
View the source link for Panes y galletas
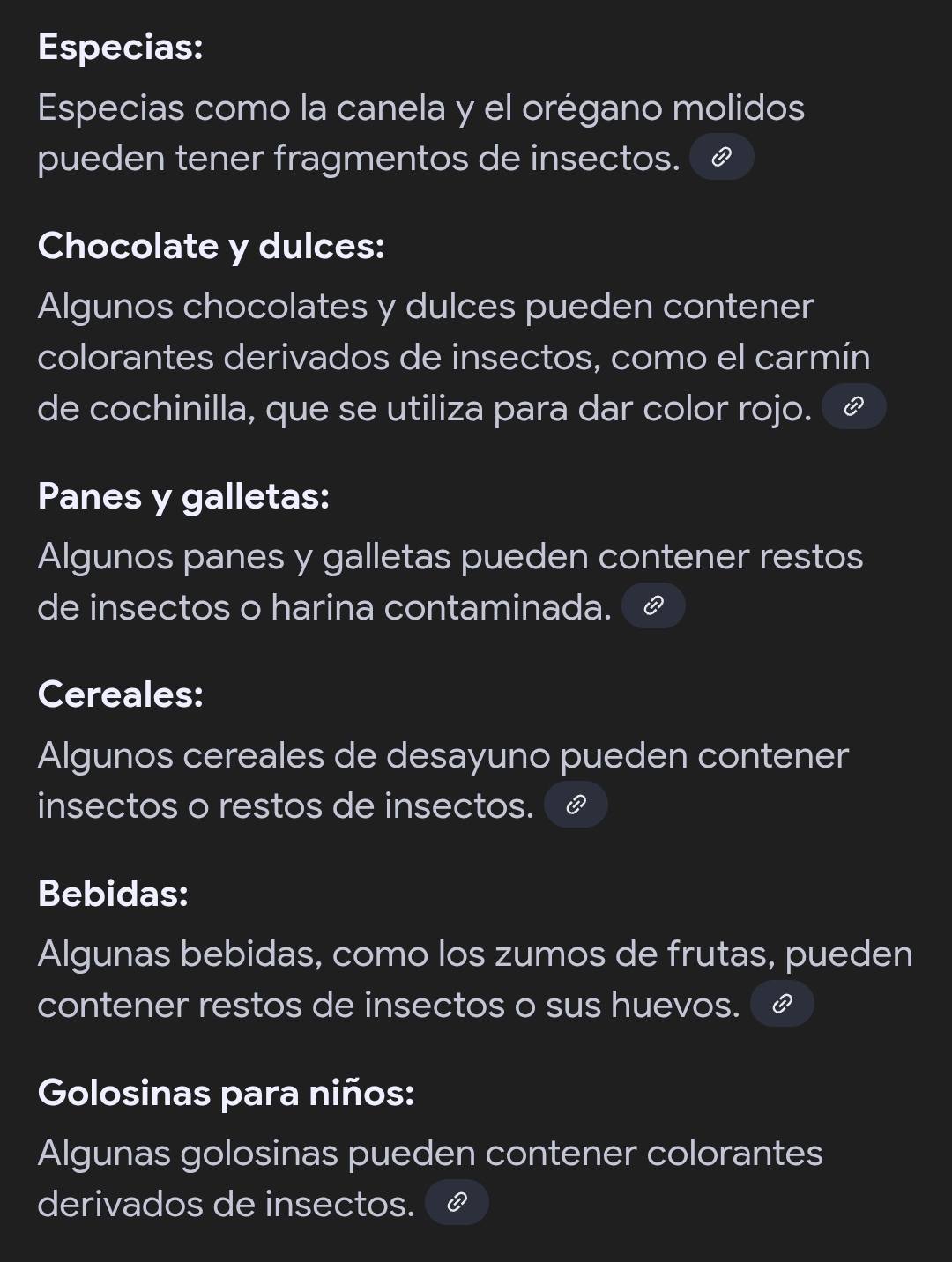653,605
